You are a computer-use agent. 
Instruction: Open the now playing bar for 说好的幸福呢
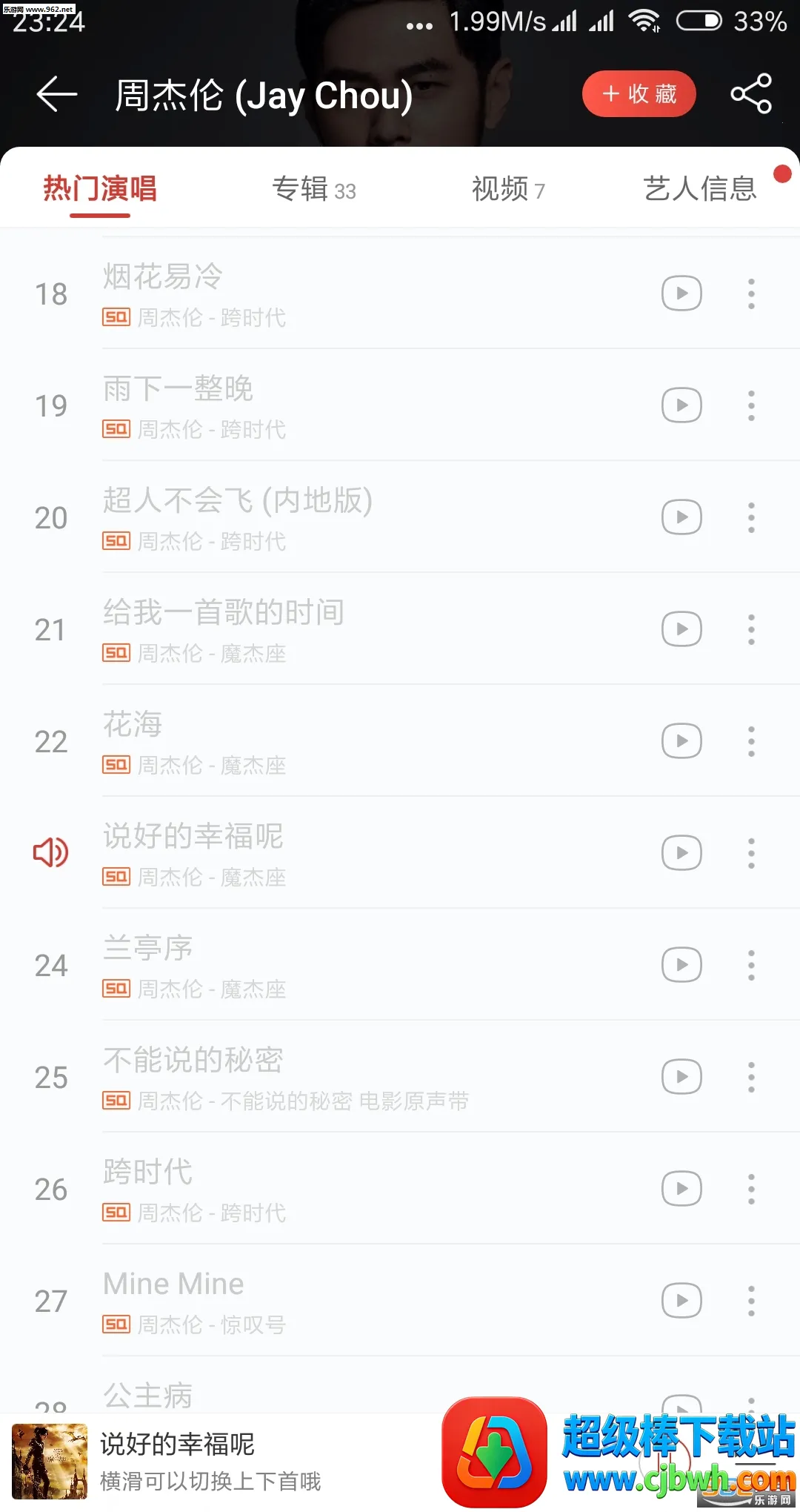point(222,1462)
